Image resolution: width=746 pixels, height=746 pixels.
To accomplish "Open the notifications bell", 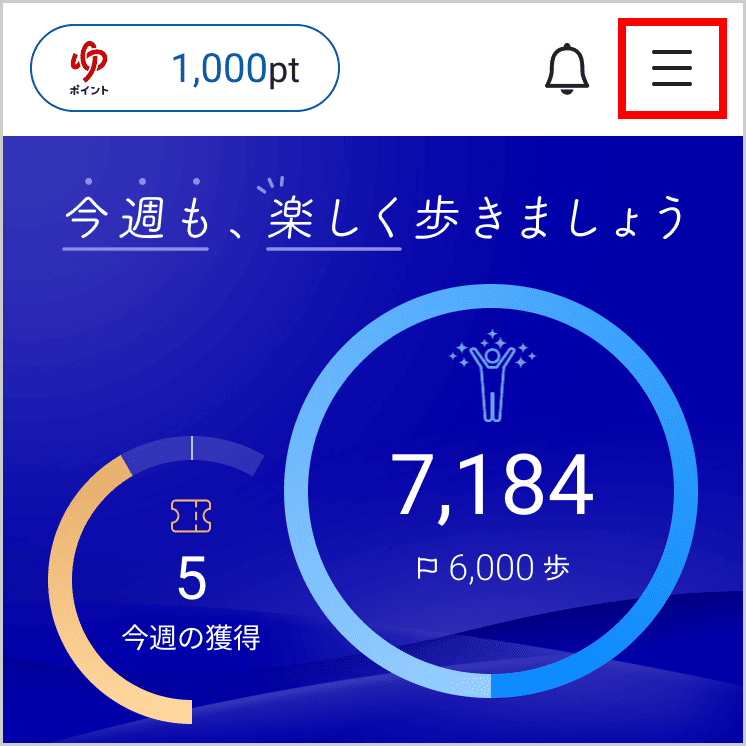I will click(x=567, y=69).
